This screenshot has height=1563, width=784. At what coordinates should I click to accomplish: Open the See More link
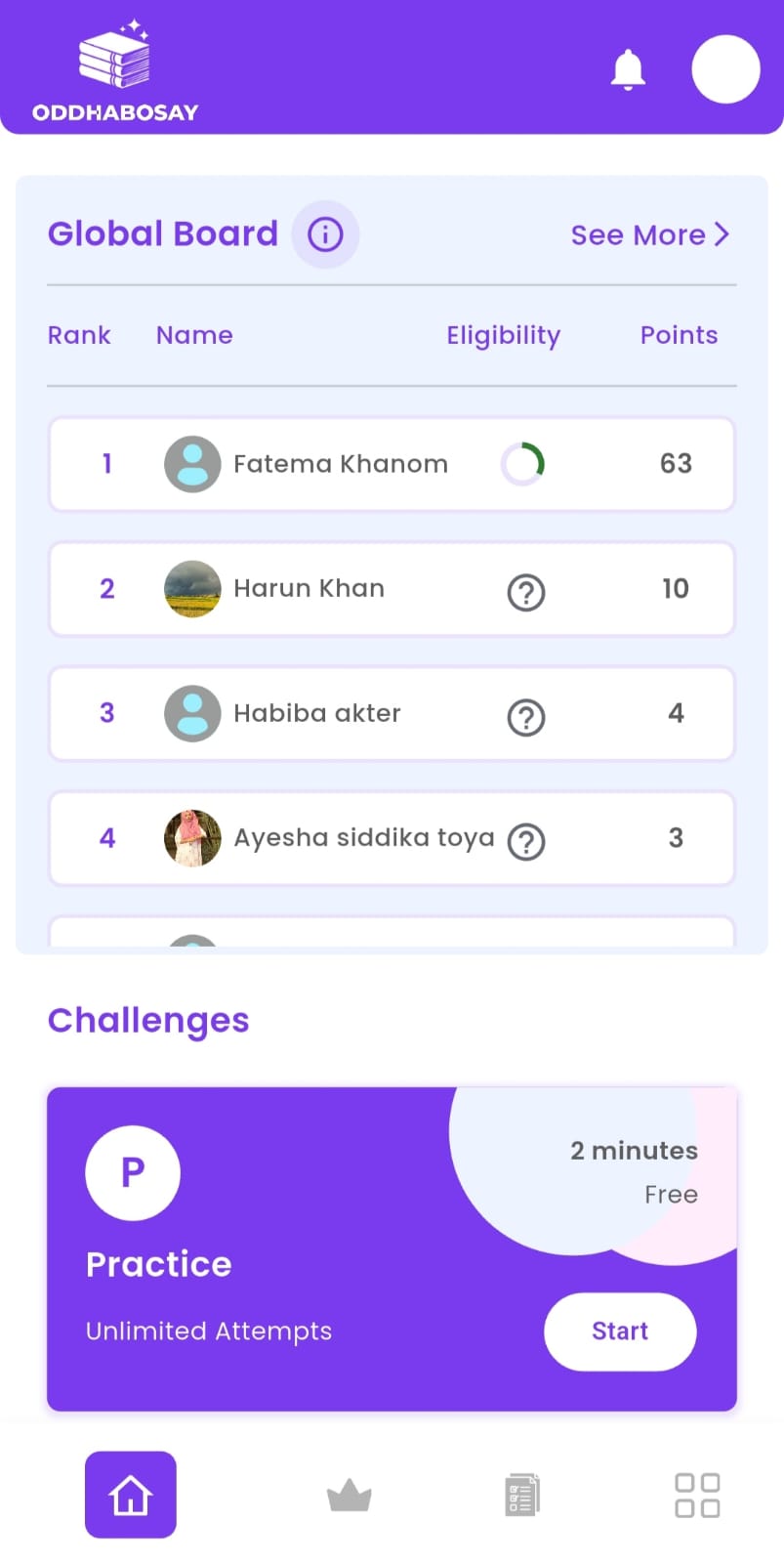pyautogui.click(x=637, y=234)
